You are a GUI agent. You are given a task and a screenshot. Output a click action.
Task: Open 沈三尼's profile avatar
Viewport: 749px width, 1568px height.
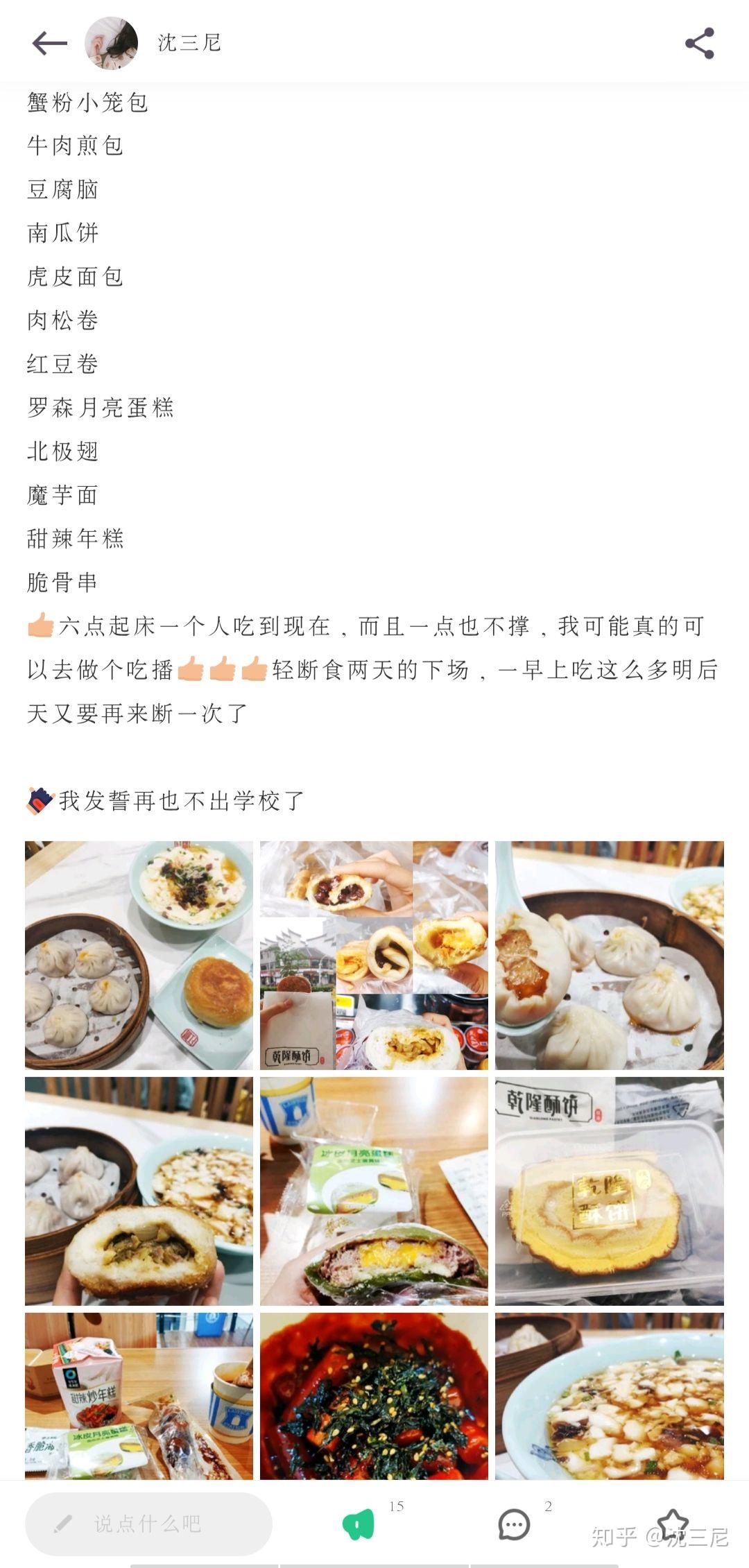coord(111,44)
